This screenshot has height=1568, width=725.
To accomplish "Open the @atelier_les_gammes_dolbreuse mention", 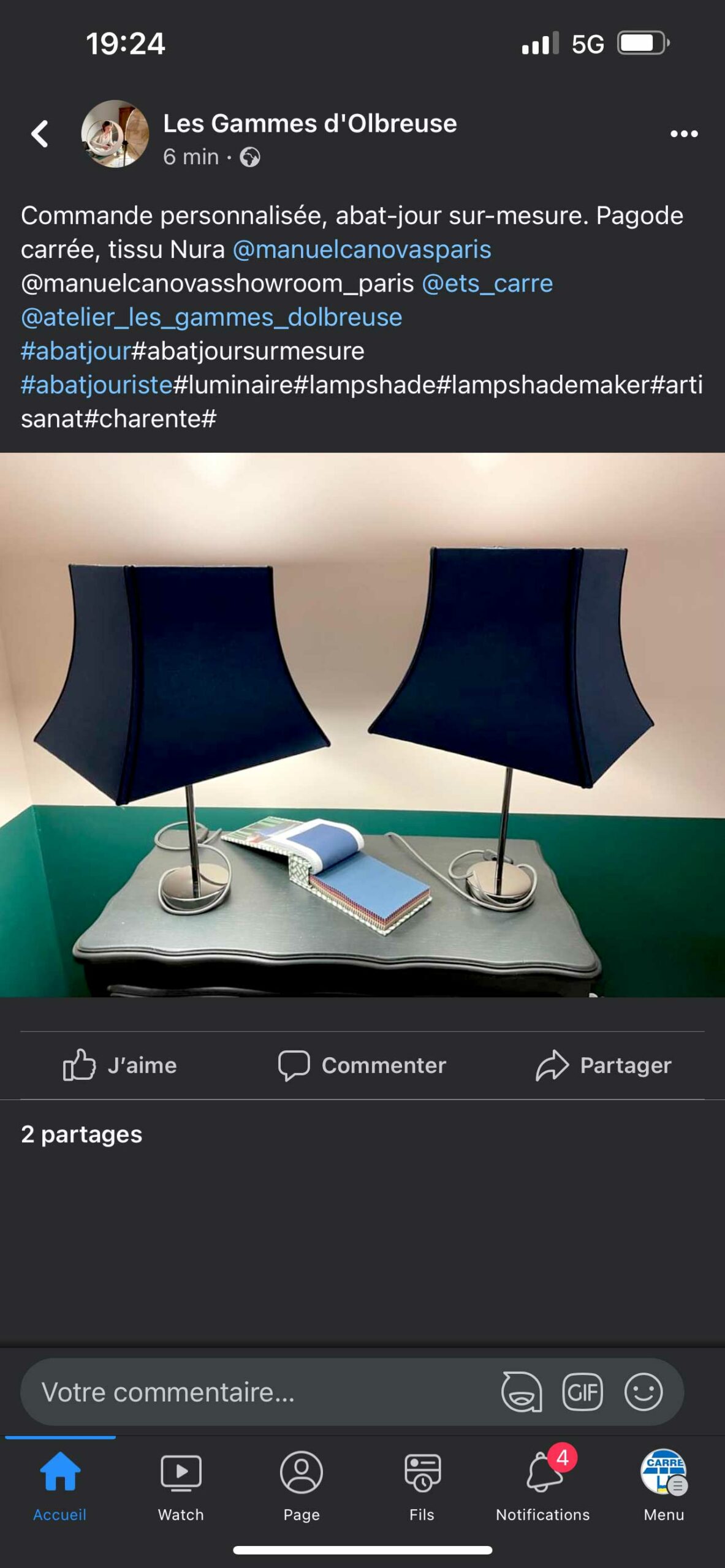I will [x=211, y=317].
